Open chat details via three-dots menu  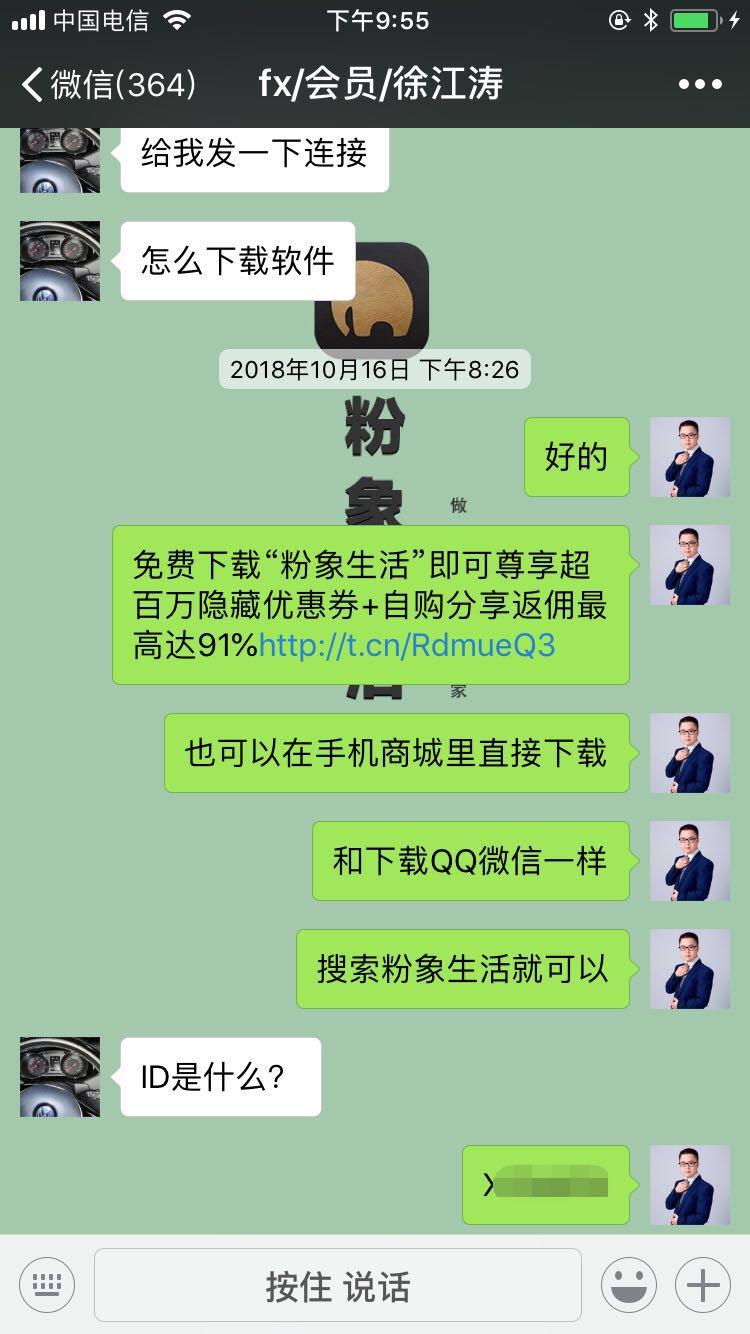pos(700,84)
